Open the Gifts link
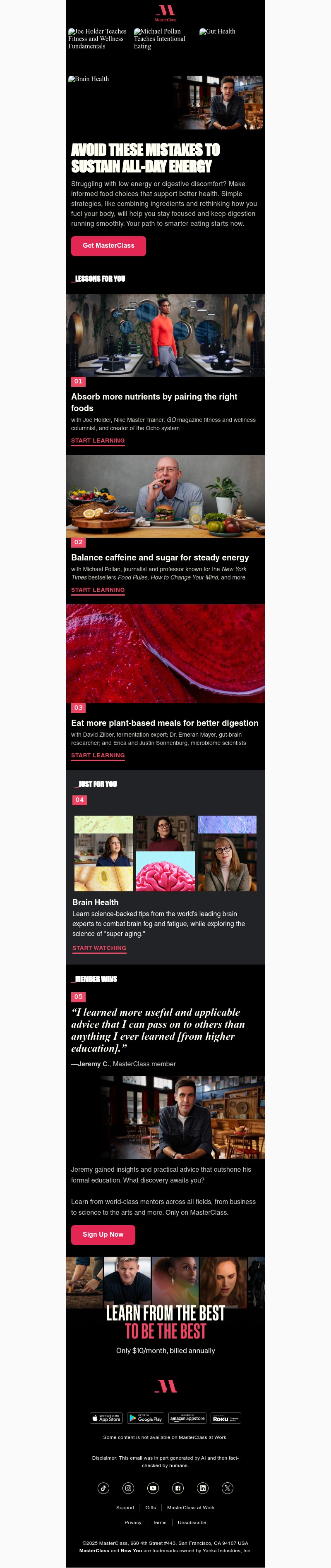This screenshot has width=331, height=1568. 150,1508
